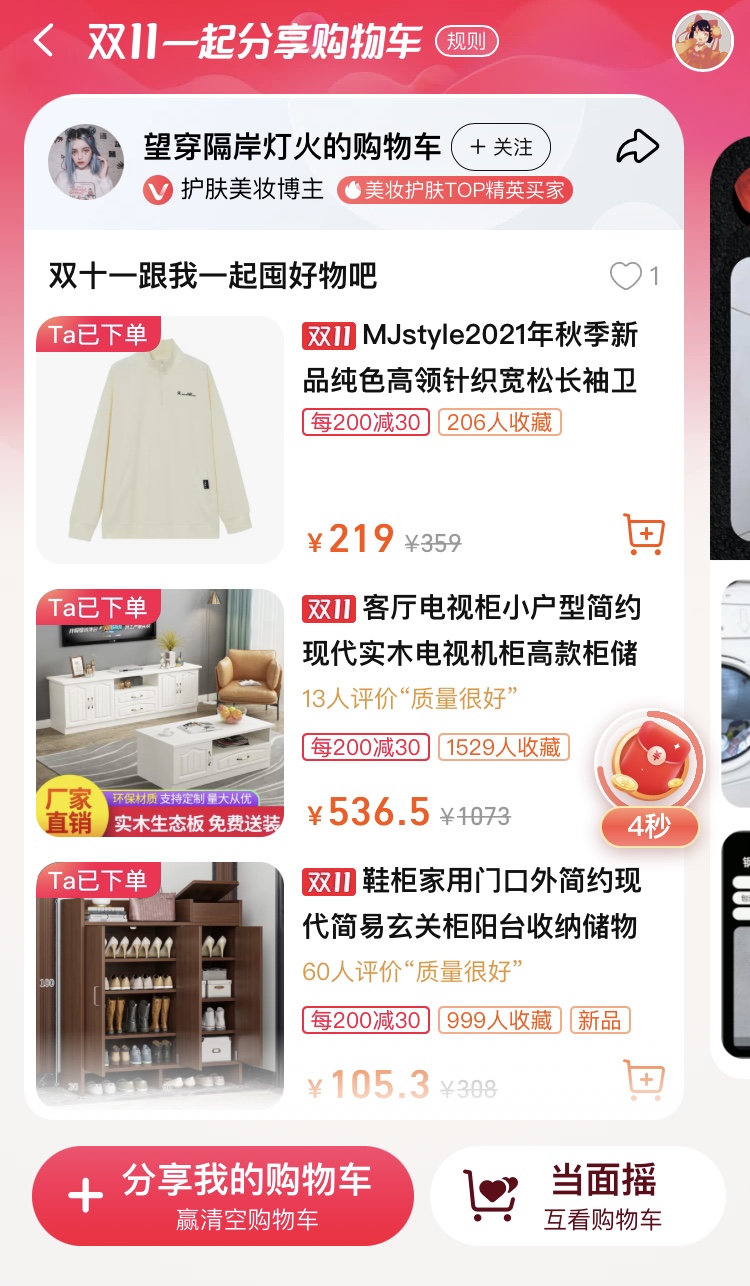Screen dimensions: 750x1286
Task: Open the 客厅电视柜 TV cabinet product
Action: [x=471, y=631]
